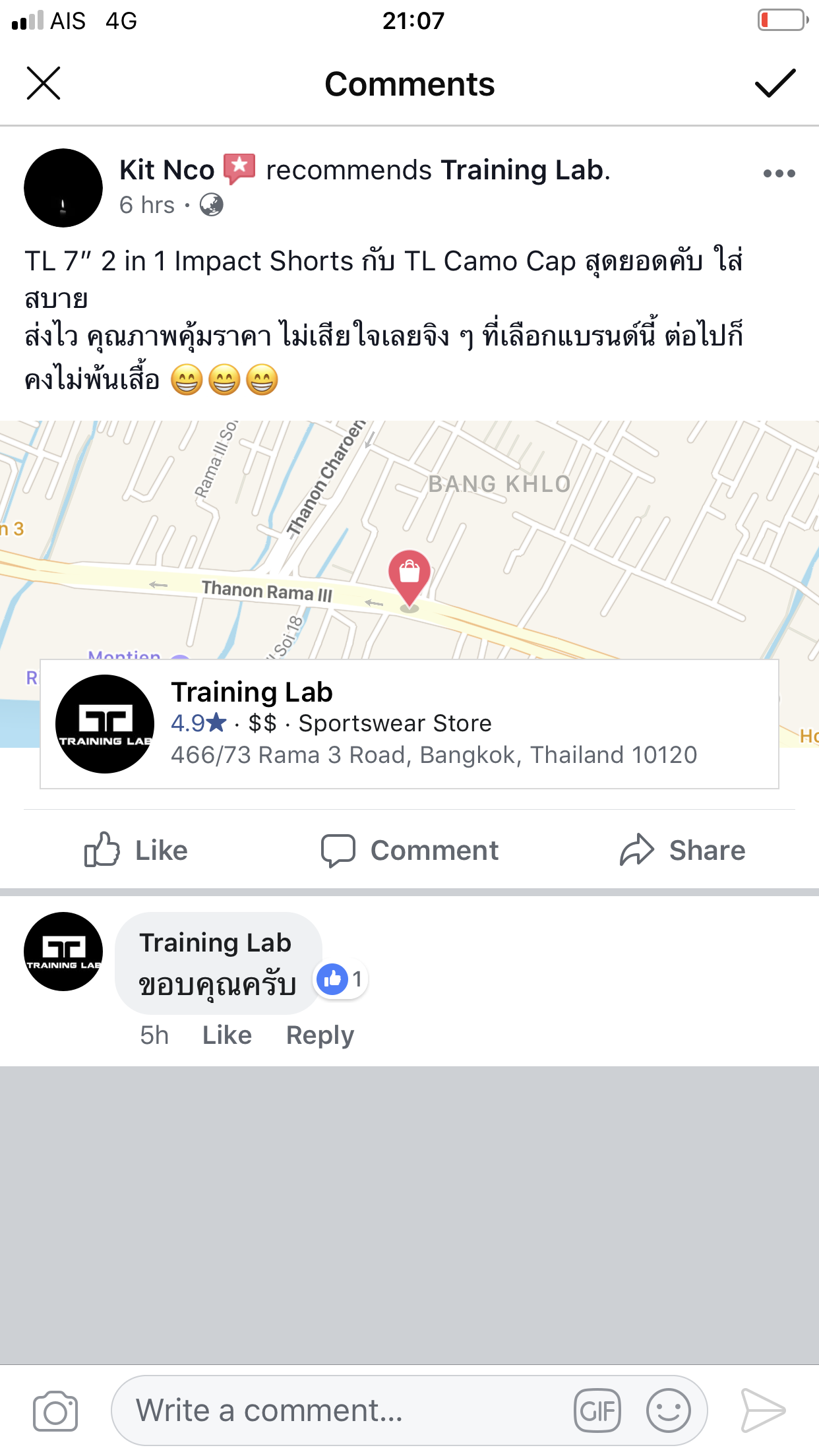
Task: Reply to Training Lab's comment
Action: point(320,1035)
